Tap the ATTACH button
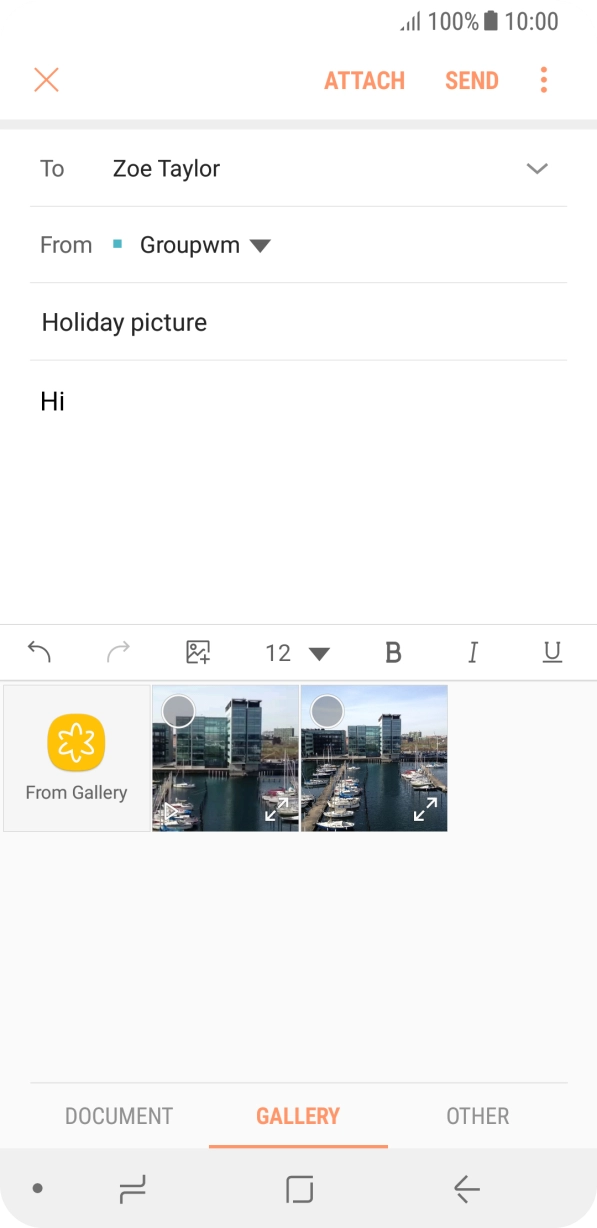The width and height of the screenshot is (597, 1228). pos(364,81)
